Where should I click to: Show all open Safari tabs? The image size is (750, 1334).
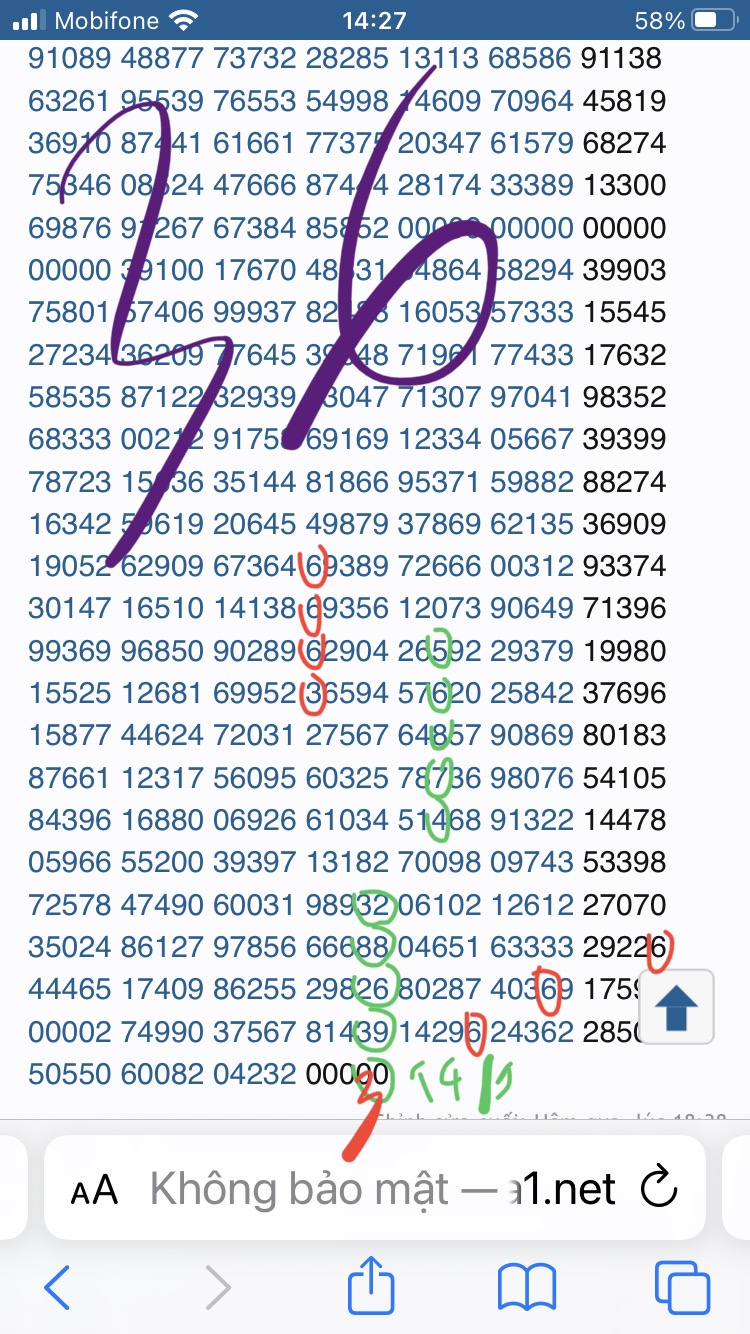point(682,1286)
